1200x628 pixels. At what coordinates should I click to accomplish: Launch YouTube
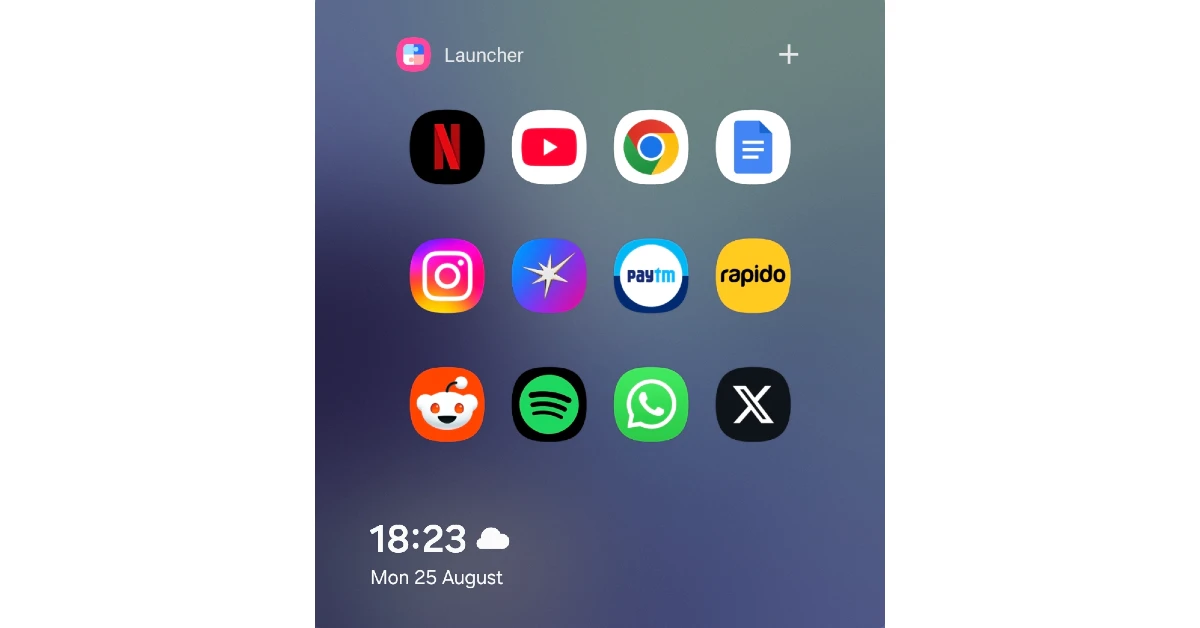[549, 147]
